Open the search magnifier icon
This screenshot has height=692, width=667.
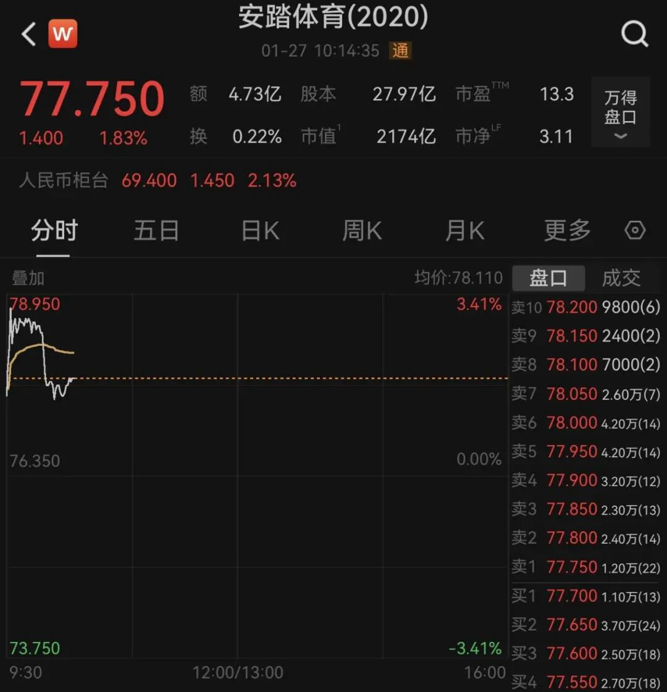(635, 35)
